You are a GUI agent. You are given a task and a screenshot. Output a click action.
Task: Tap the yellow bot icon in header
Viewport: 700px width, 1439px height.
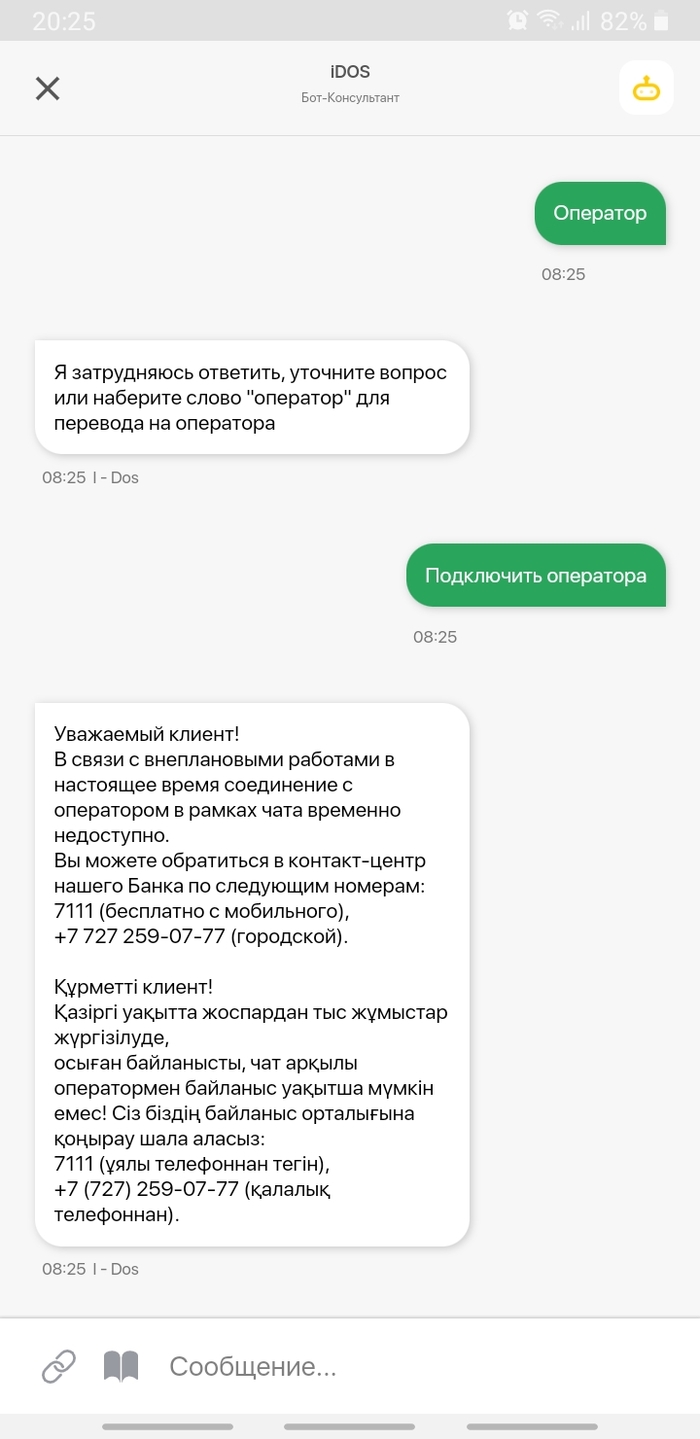coord(645,88)
